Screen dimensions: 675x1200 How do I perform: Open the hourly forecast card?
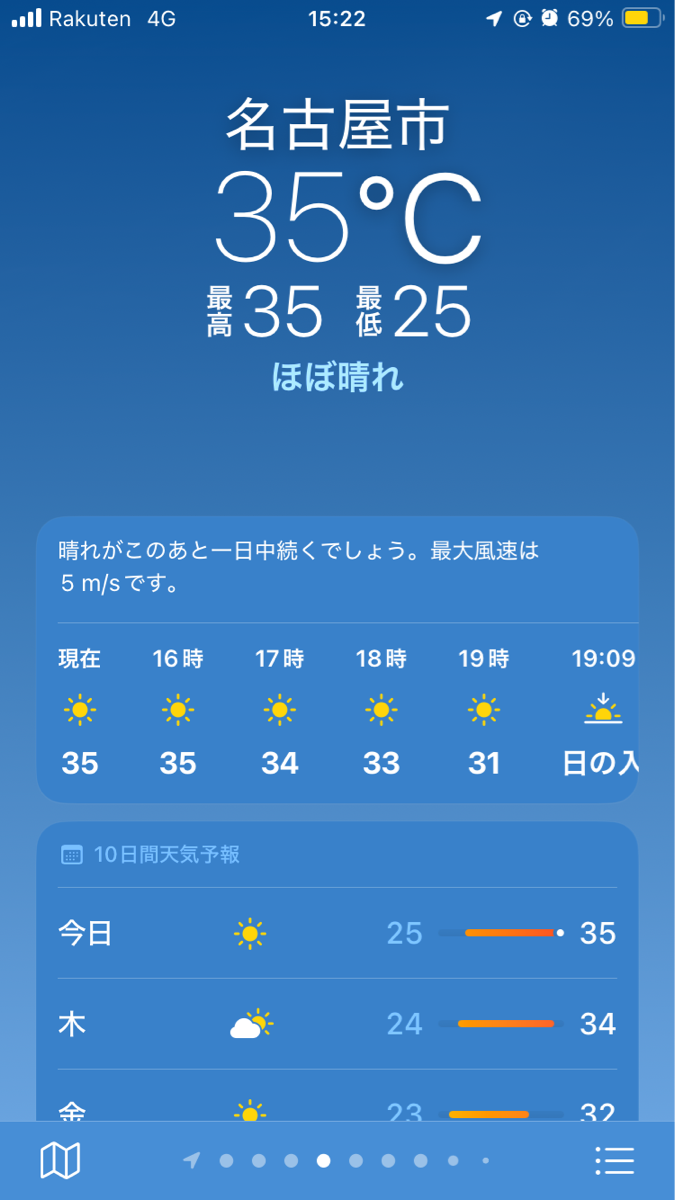click(337, 660)
